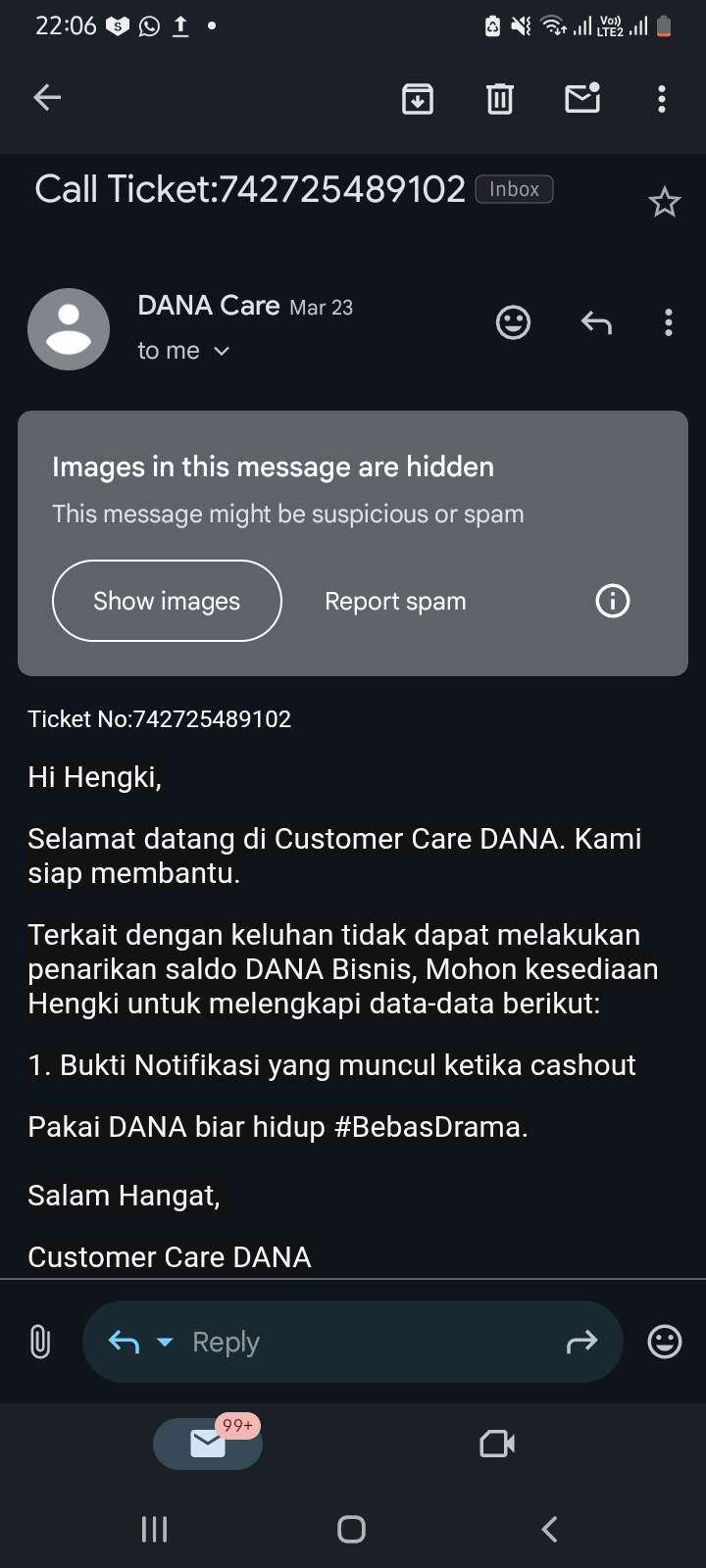Attach a file to the reply
This screenshot has width=706, height=1568.
[x=40, y=1342]
